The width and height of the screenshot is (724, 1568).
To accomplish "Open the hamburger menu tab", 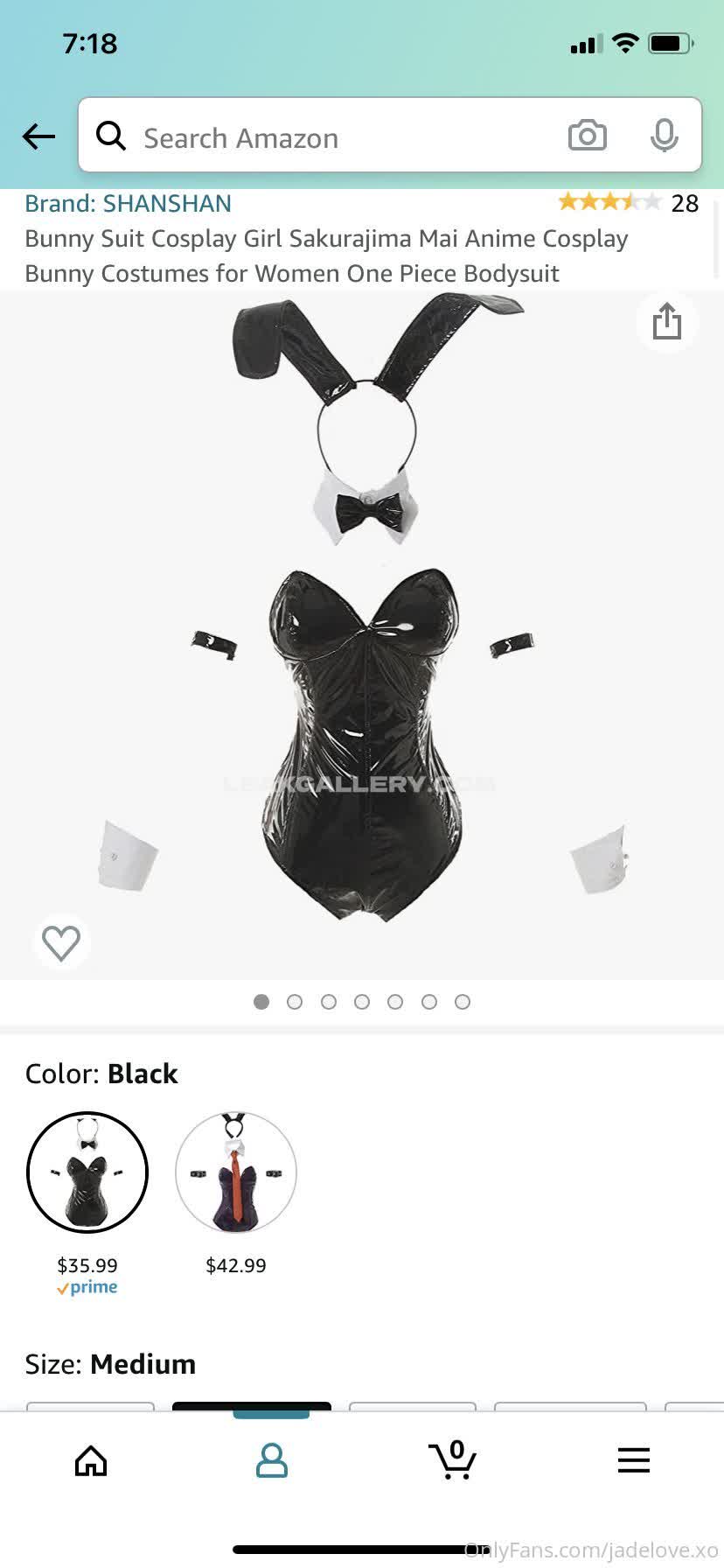I will click(633, 1460).
